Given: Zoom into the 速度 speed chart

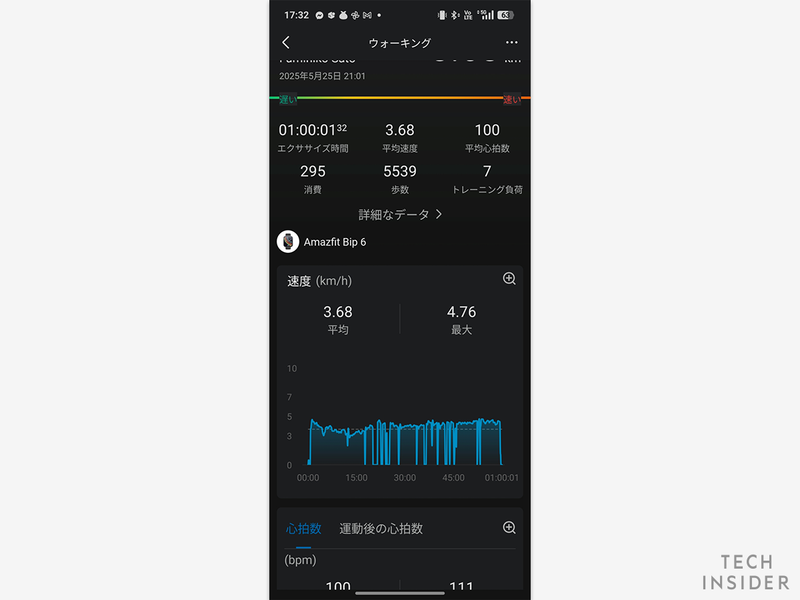Looking at the screenshot, I should (509, 279).
